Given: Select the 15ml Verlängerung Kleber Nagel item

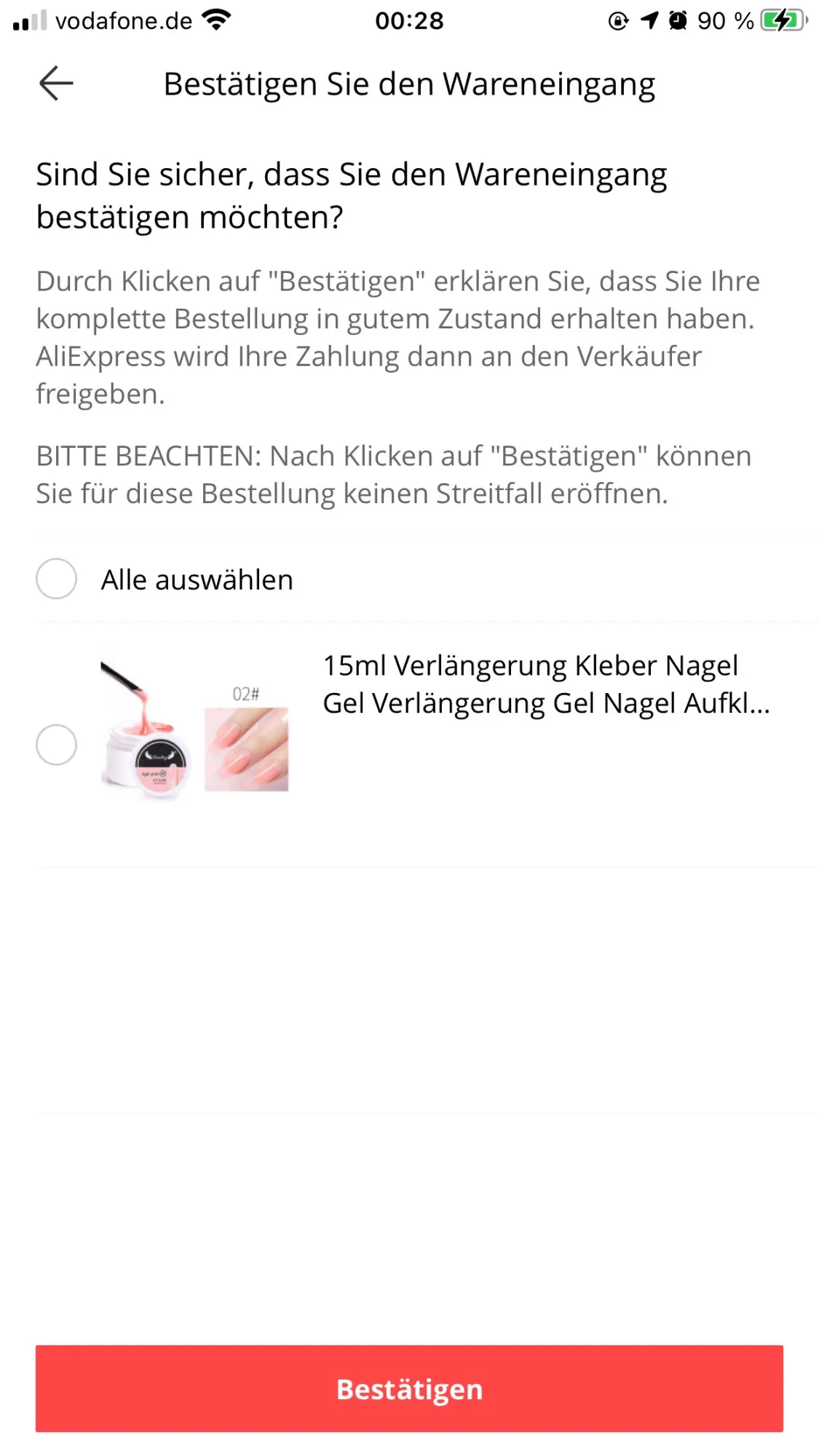Looking at the screenshot, I should [x=57, y=745].
